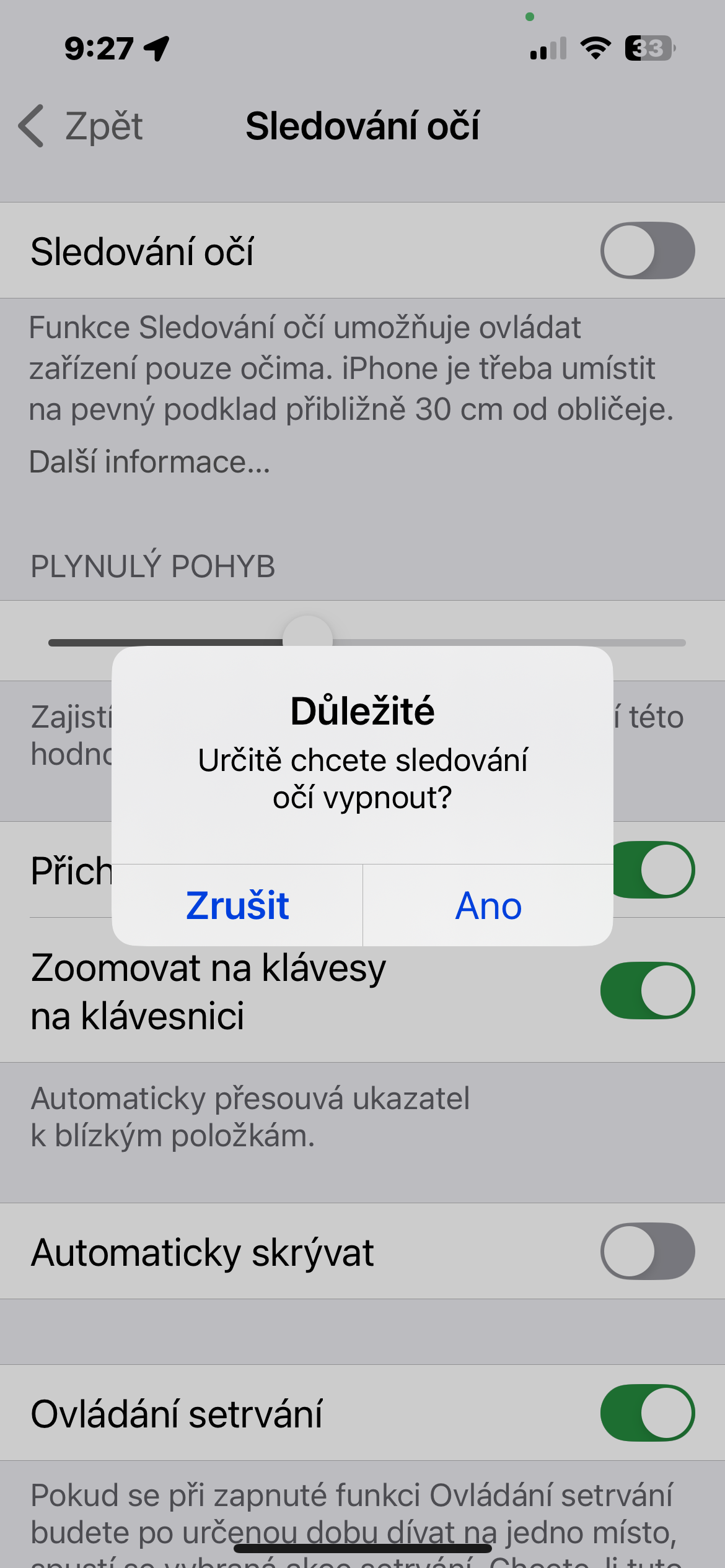Cancel turning off eye tracking with Zrušit

coord(237,905)
